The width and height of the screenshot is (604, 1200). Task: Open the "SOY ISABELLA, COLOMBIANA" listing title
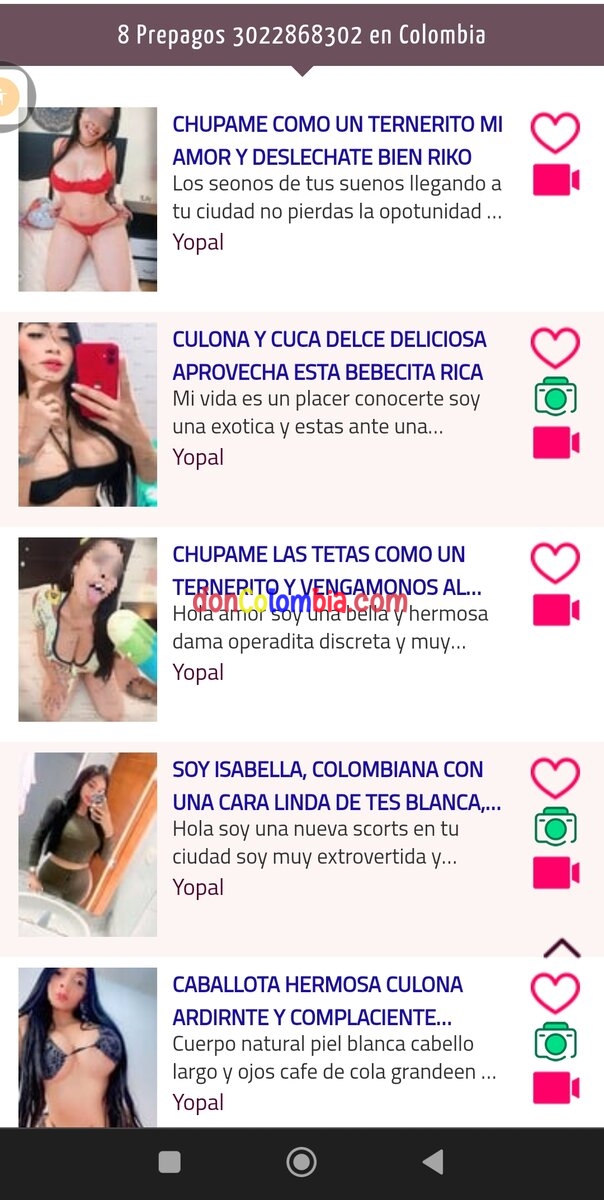(x=336, y=785)
